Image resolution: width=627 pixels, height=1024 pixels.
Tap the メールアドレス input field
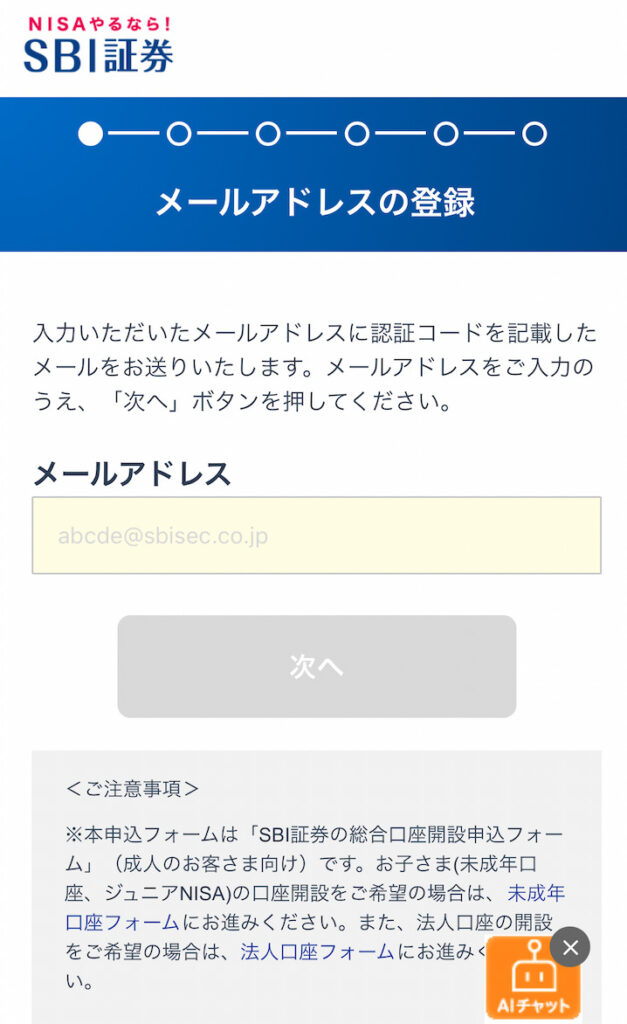(x=317, y=536)
